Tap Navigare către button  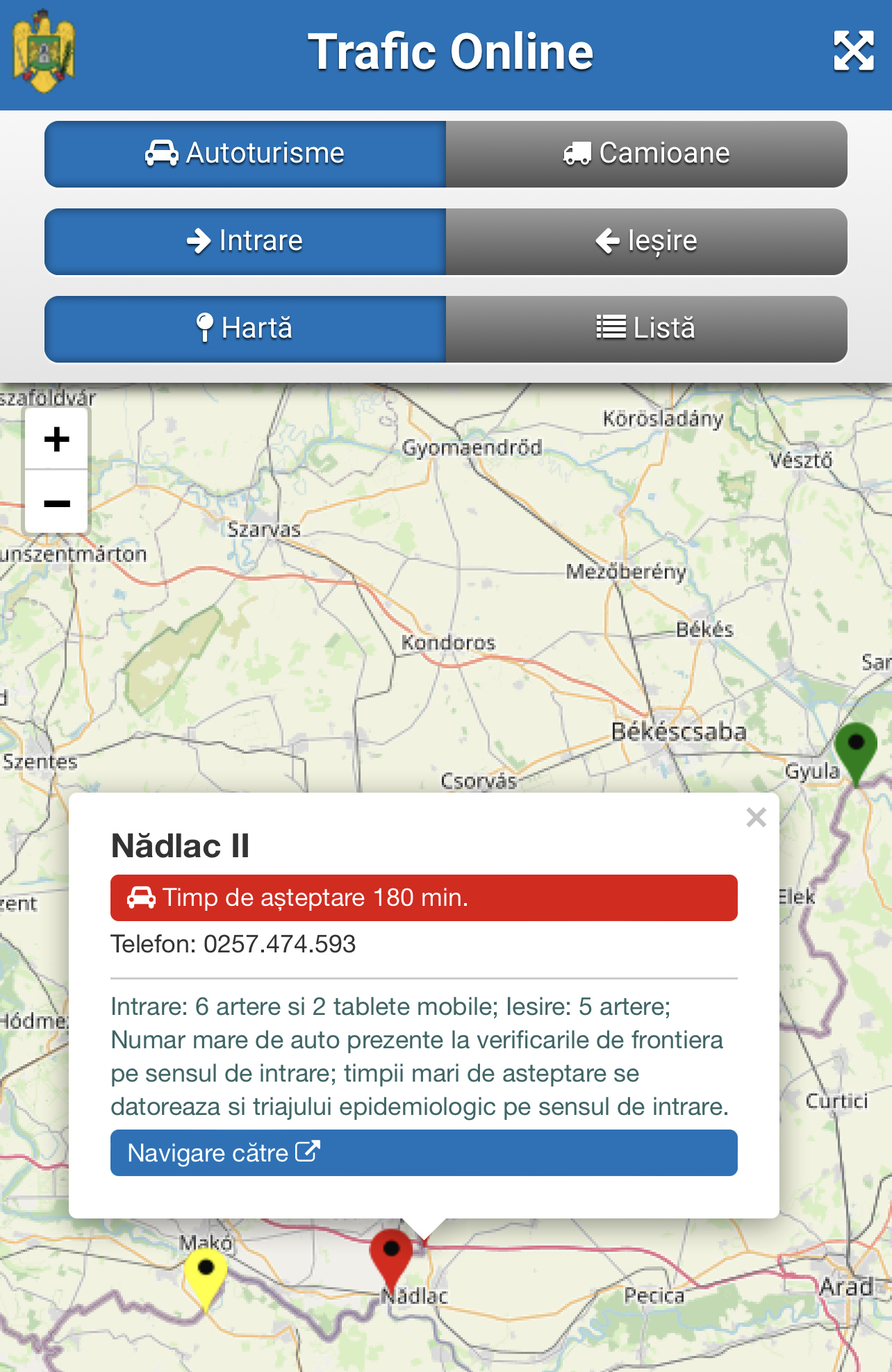pyautogui.click(x=424, y=1152)
